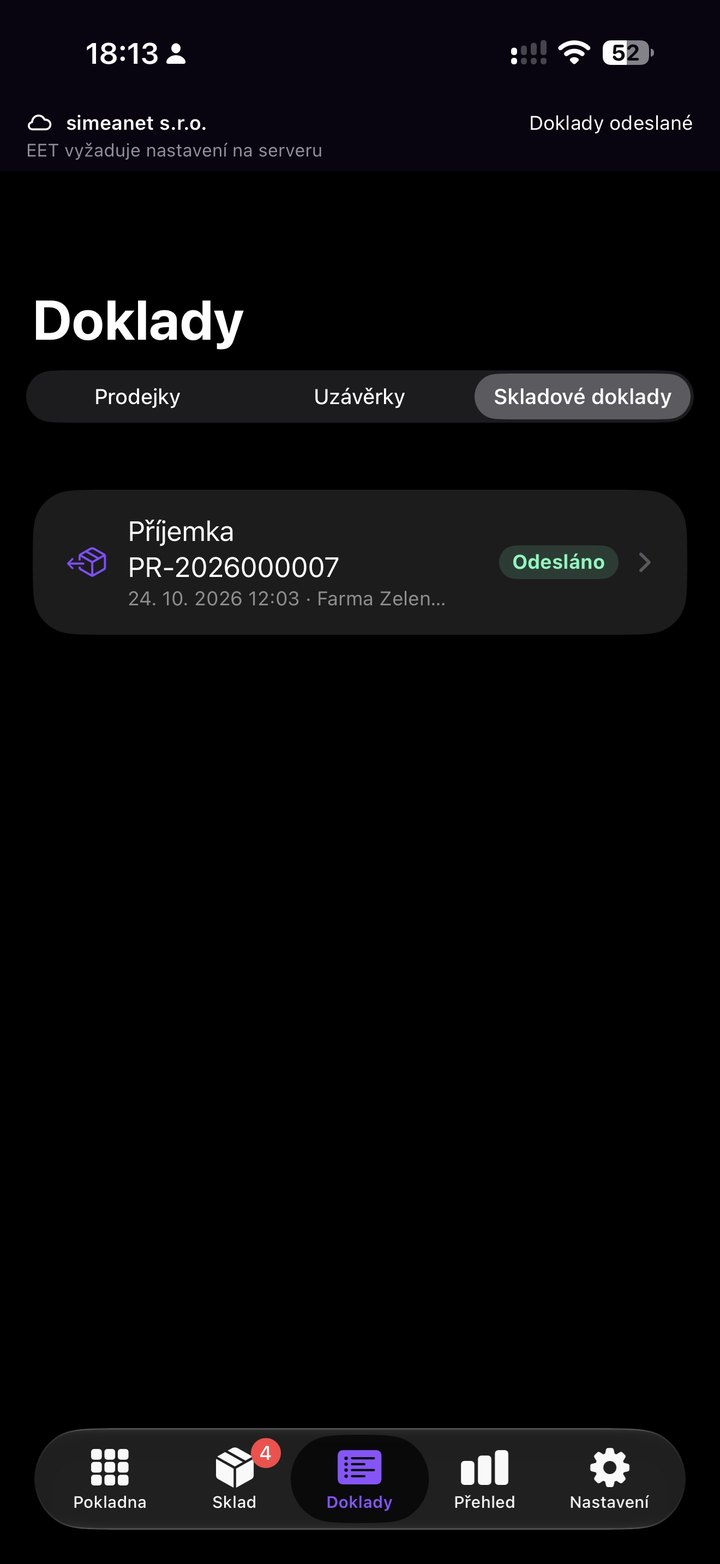Tap the simeanet s.r.o. sync status banner
The height and width of the screenshot is (1564, 720).
coord(360,136)
